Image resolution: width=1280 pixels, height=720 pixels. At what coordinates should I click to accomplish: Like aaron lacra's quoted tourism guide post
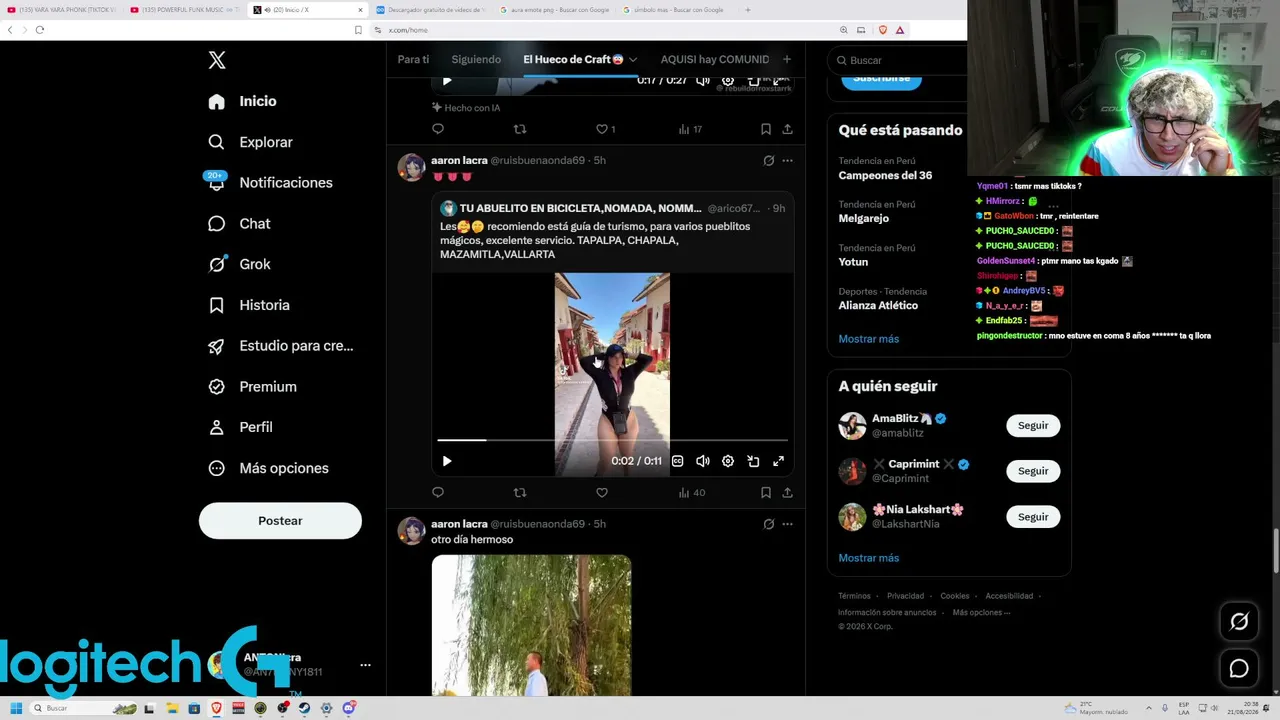602,492
